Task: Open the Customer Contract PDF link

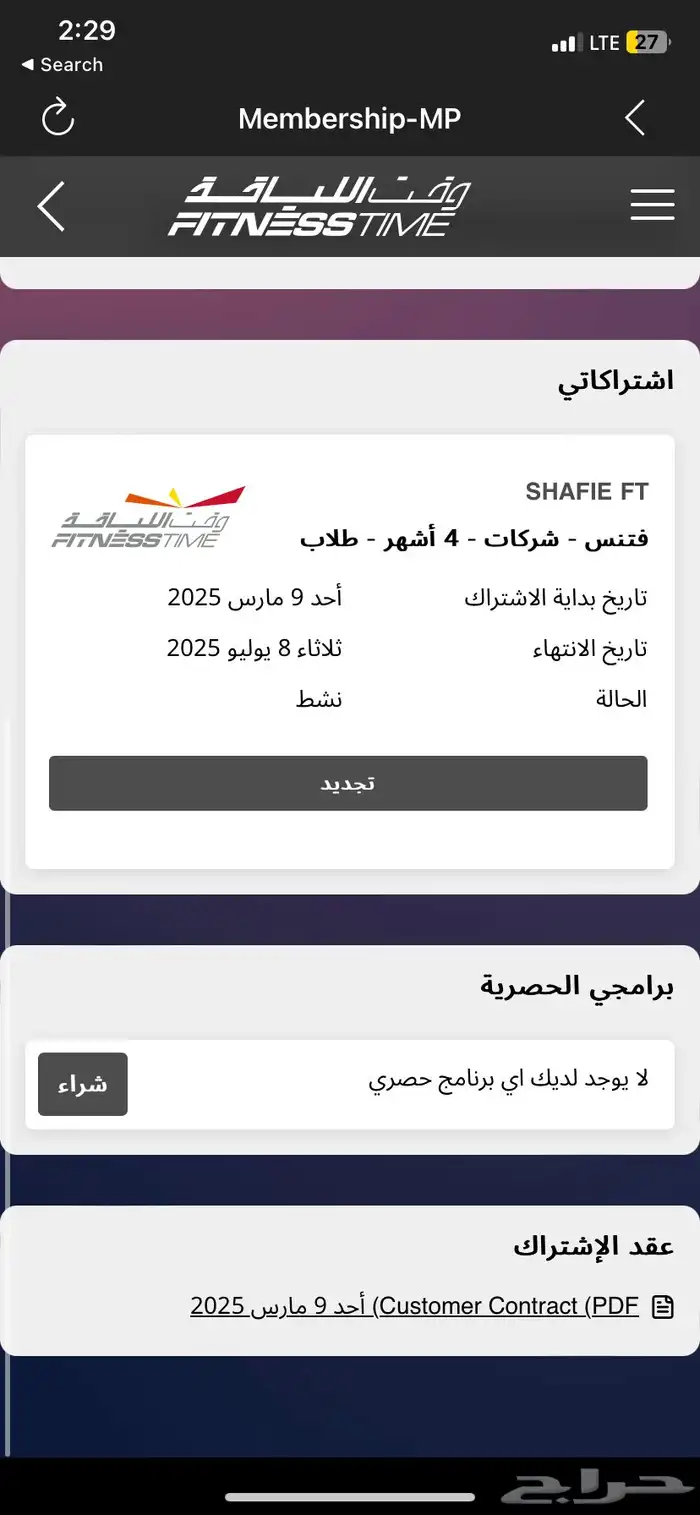Action: point(415,1306)
